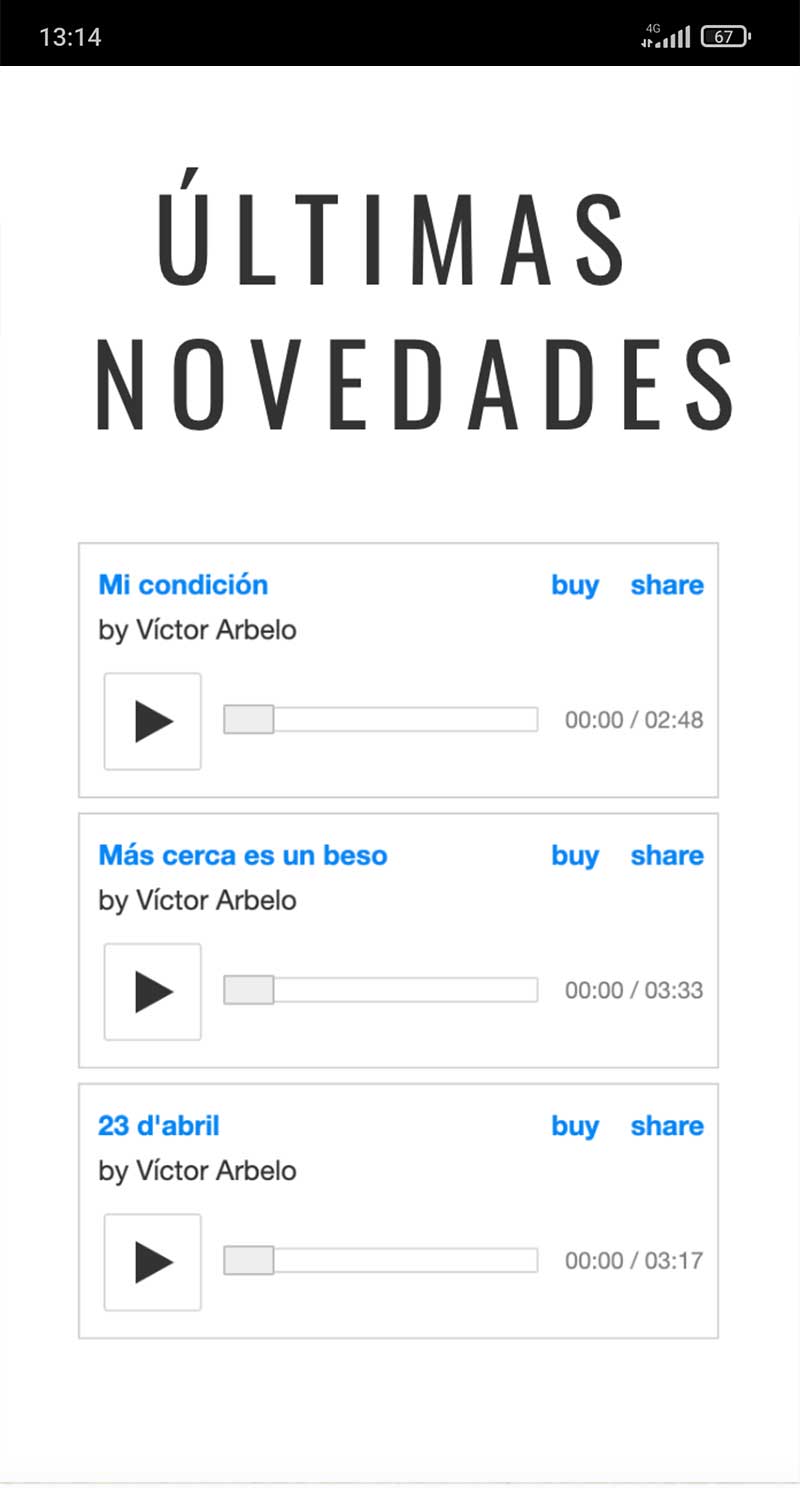Open the Más cerca es un beso link
Viewport: 800px width, 1488px height.
coord(243,855)
